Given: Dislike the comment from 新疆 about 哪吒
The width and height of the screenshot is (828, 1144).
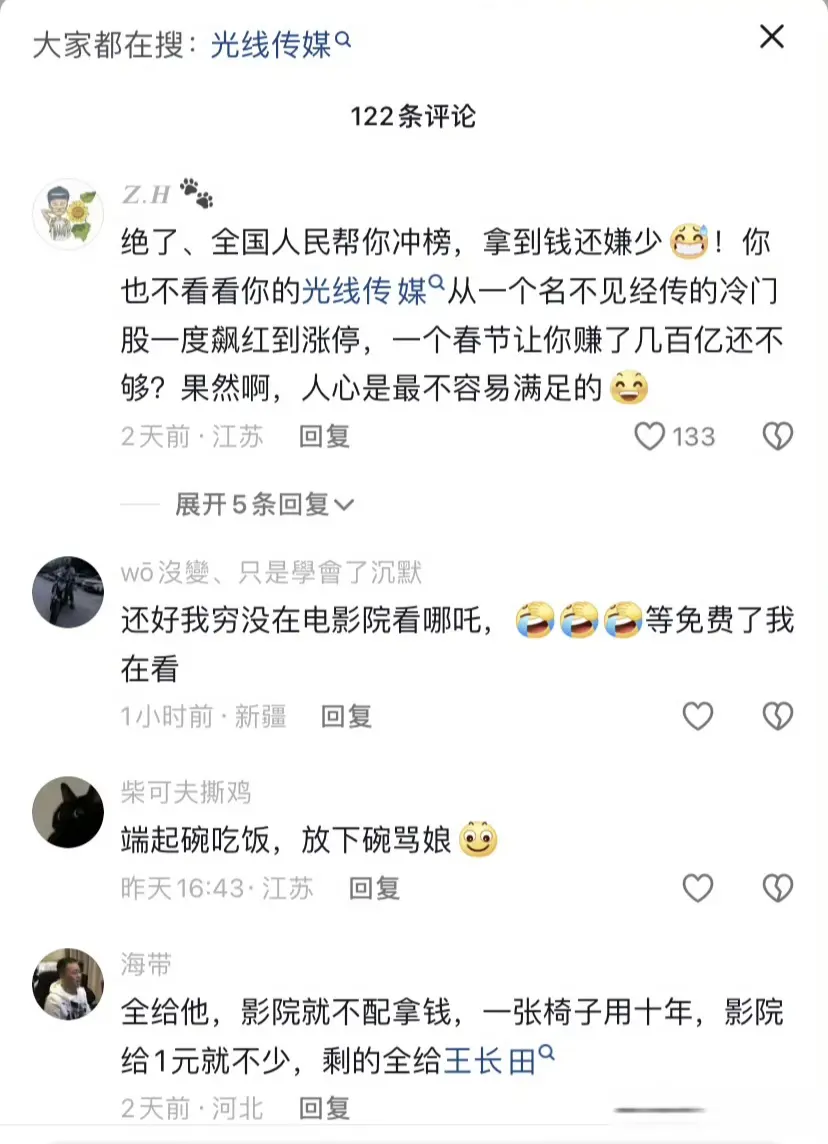Looking at the screenshot, I should coord(777,716).
